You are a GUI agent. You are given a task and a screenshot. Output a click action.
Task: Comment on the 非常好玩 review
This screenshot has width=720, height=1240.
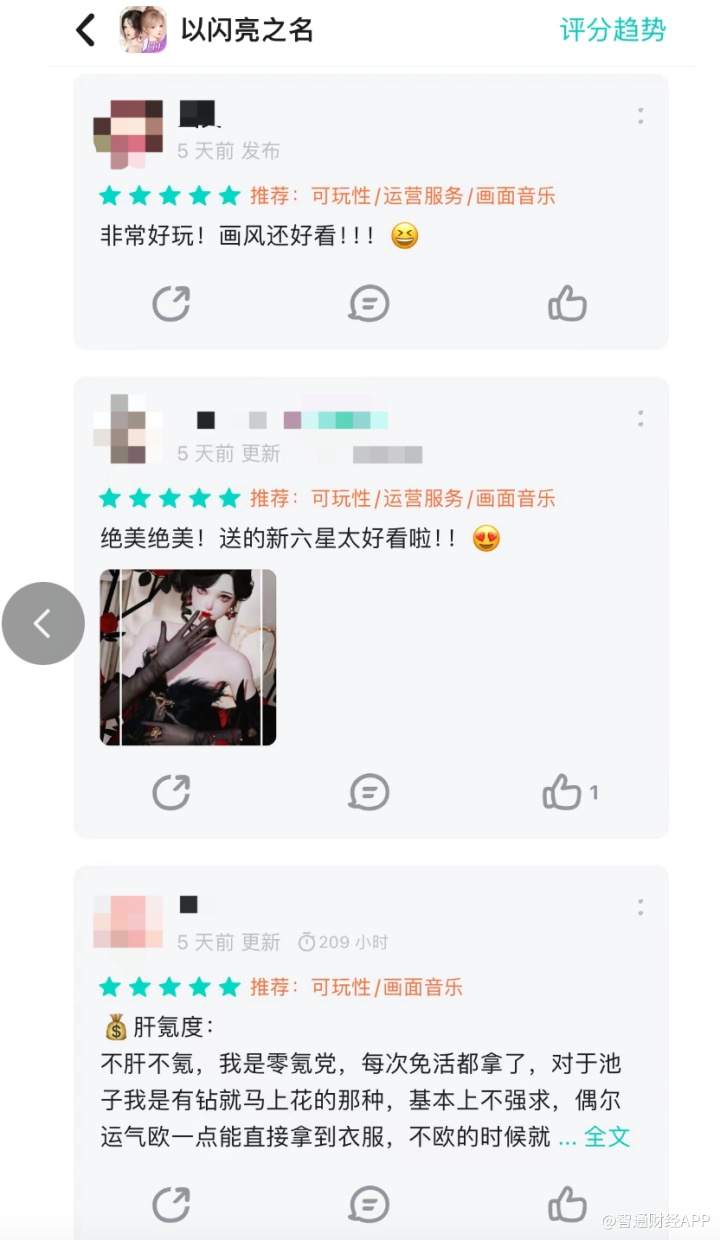369,304
